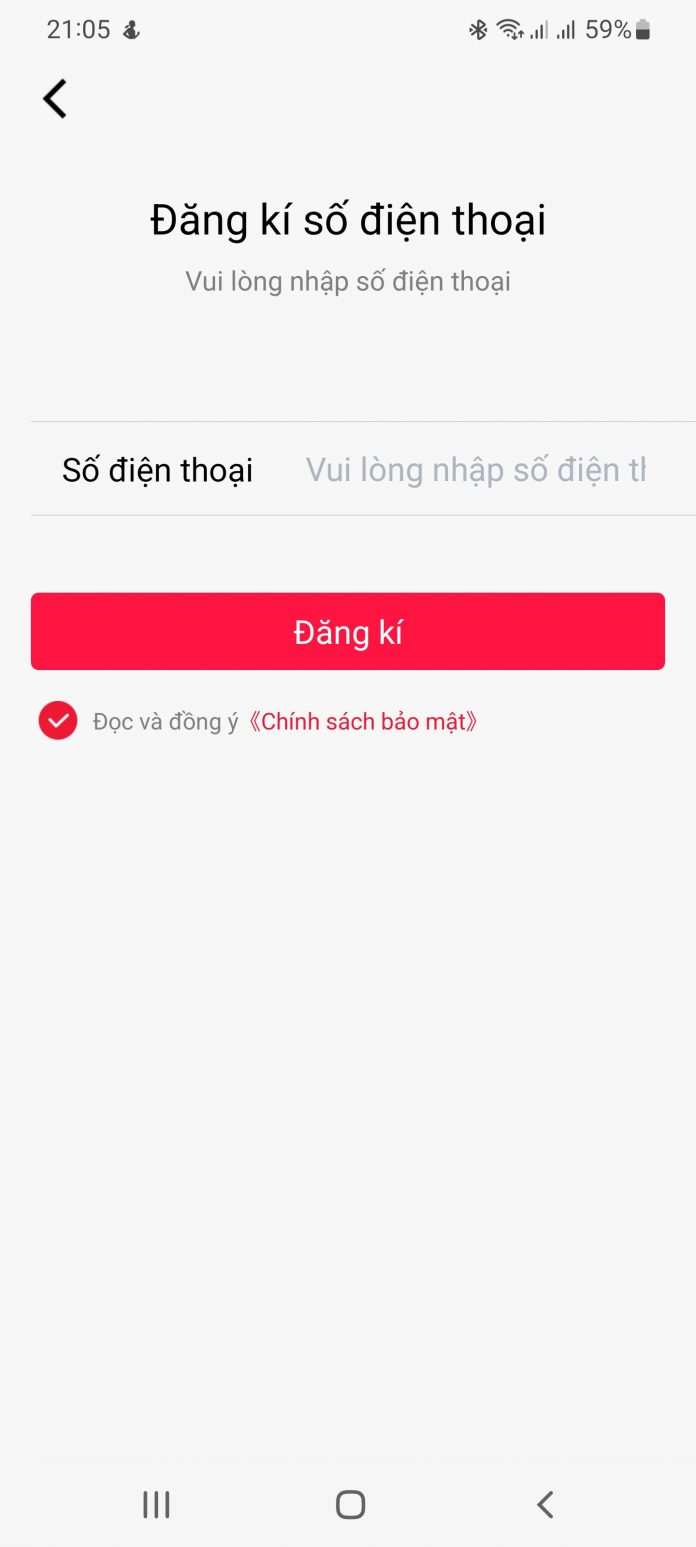The width and height of the screenshot is (696, 1547).
Task: Tap the red Đăng kí button
Action: [348, 631]
